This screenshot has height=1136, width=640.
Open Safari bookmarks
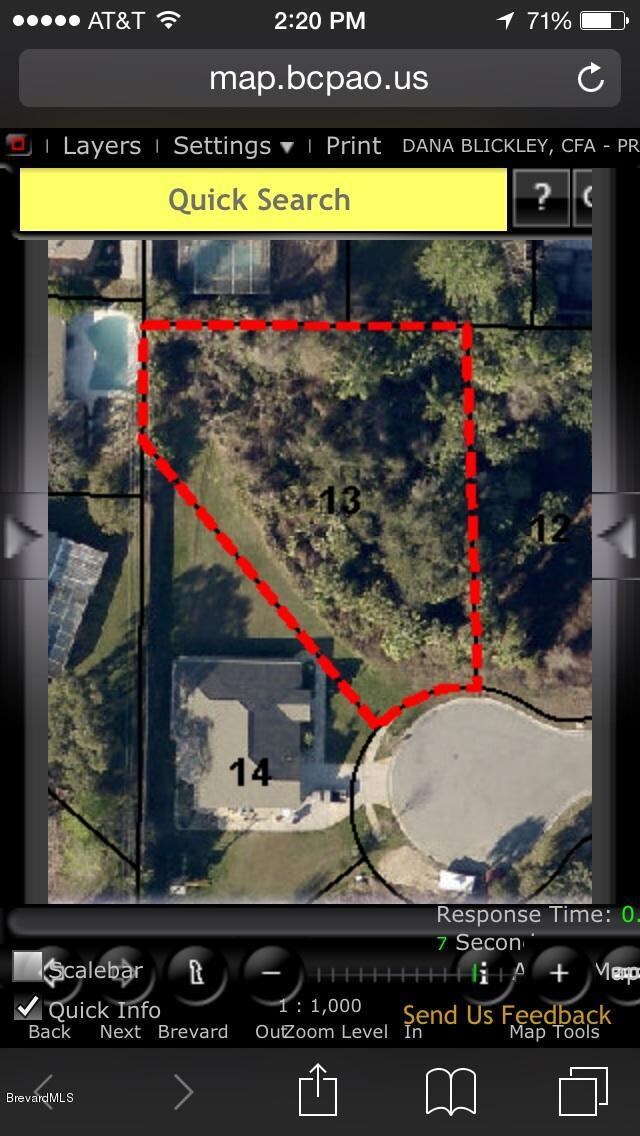[x=450, y=1090]
